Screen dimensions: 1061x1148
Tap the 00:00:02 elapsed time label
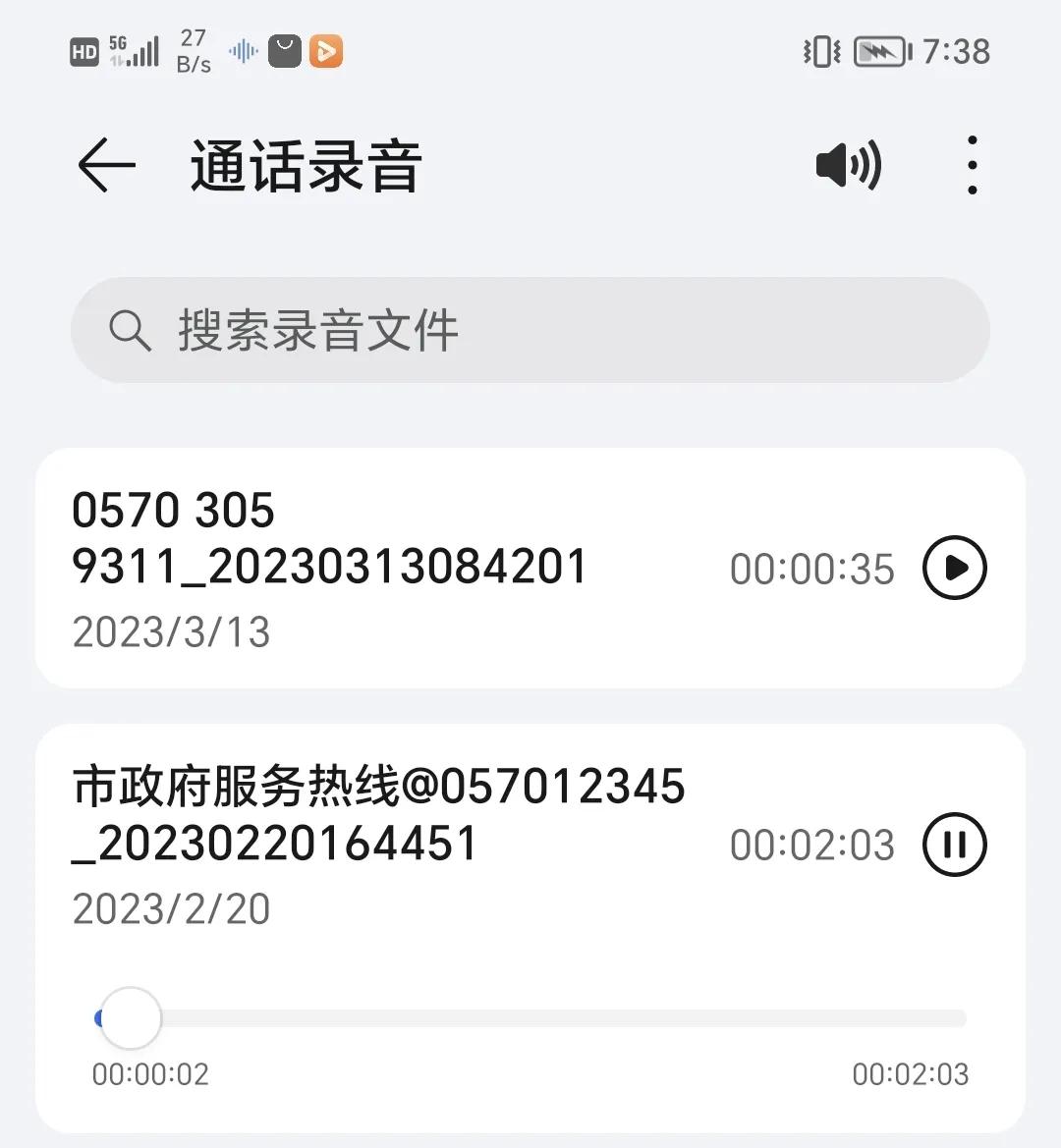coord(149,1074)
